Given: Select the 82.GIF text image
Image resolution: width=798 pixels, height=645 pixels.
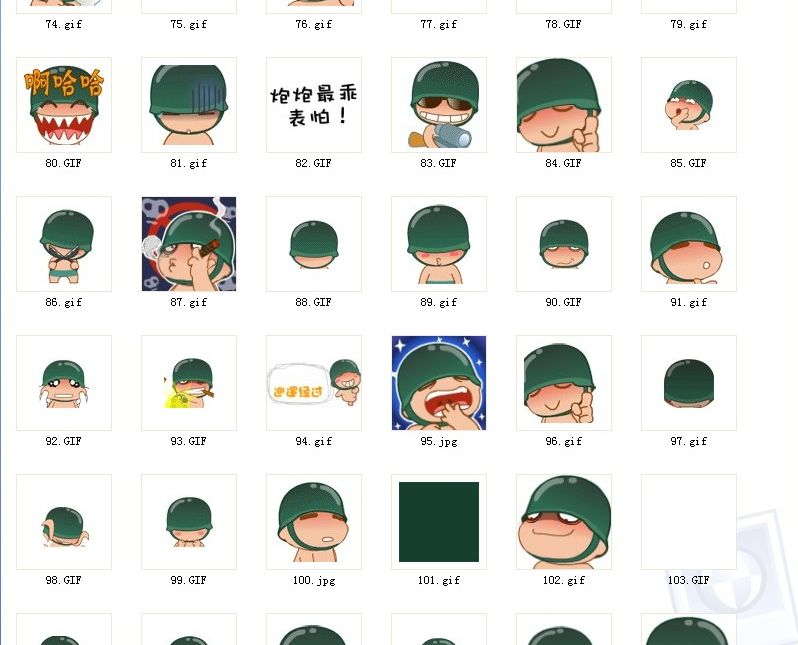Looking at the screenshot, I should point(314,105).
